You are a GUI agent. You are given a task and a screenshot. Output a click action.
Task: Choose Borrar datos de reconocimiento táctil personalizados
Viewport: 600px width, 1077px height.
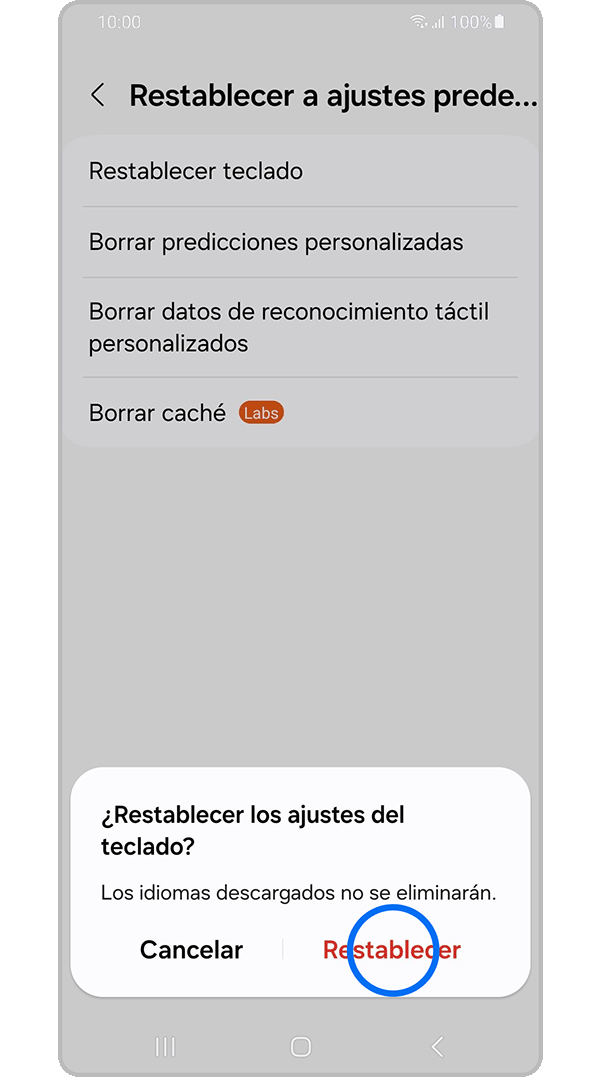[x=299, y=327]
